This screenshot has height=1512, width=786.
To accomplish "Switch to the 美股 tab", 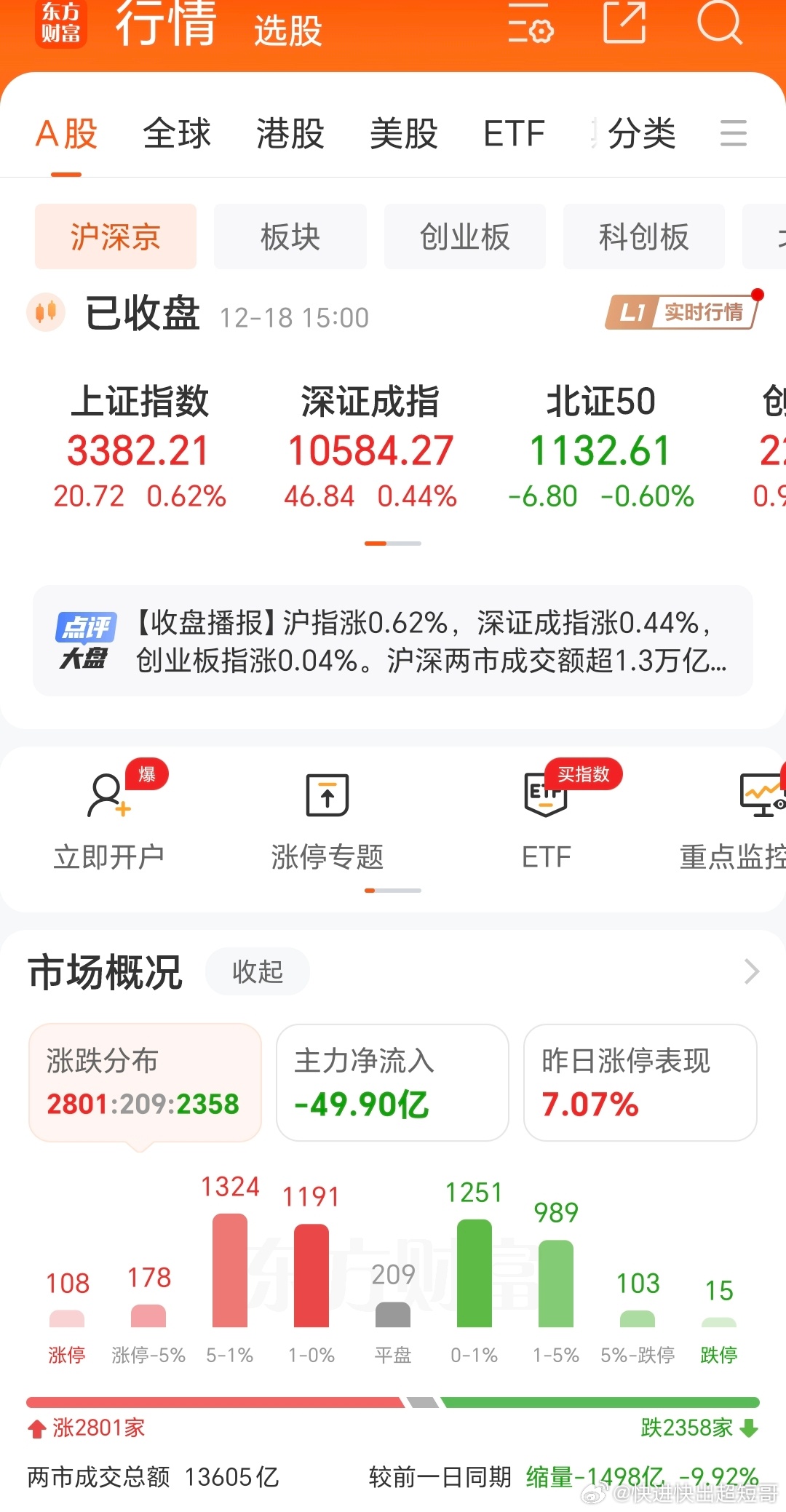I will pos(404,134).
